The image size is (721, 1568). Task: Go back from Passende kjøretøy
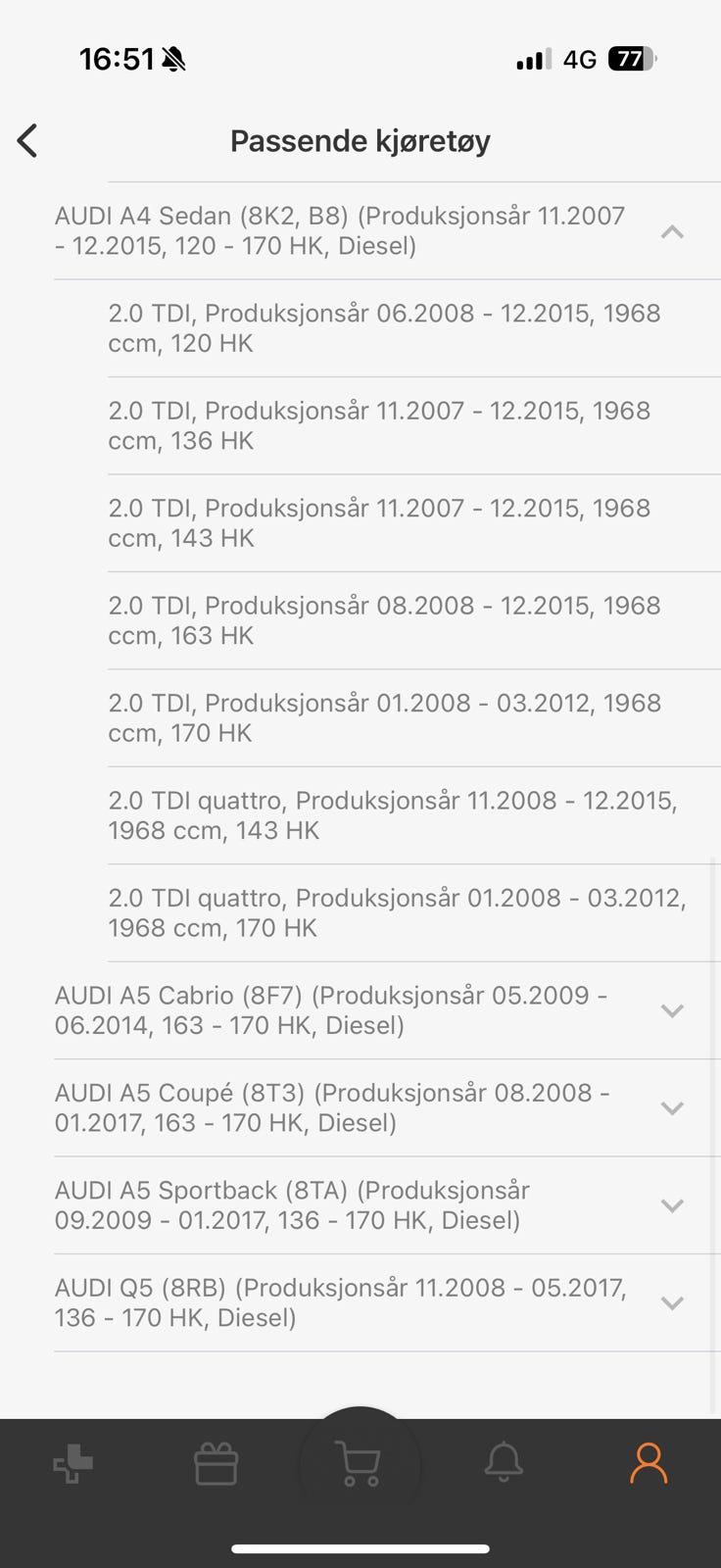(x=27, y=141)
